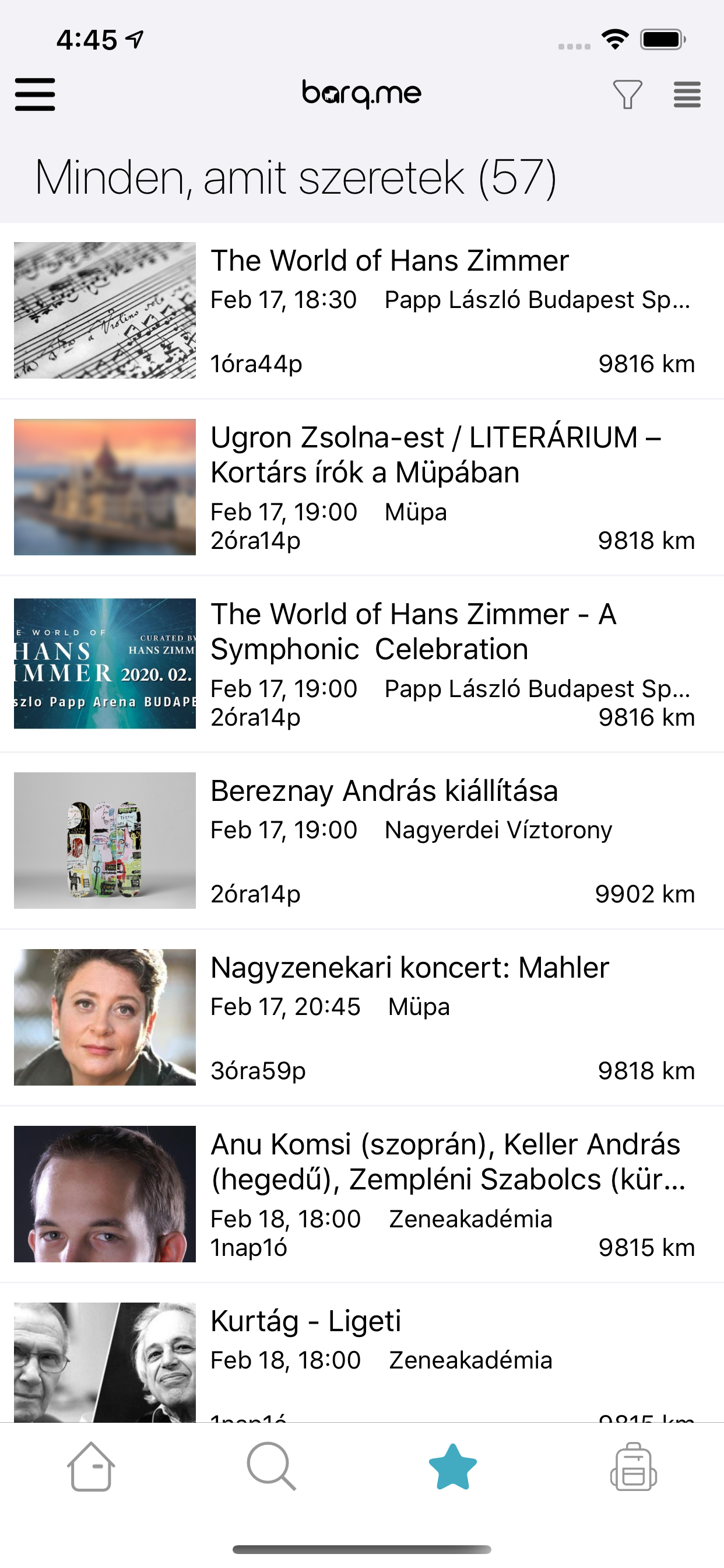Go to the home tab
724x1568 pixels.
[91, 1467]
